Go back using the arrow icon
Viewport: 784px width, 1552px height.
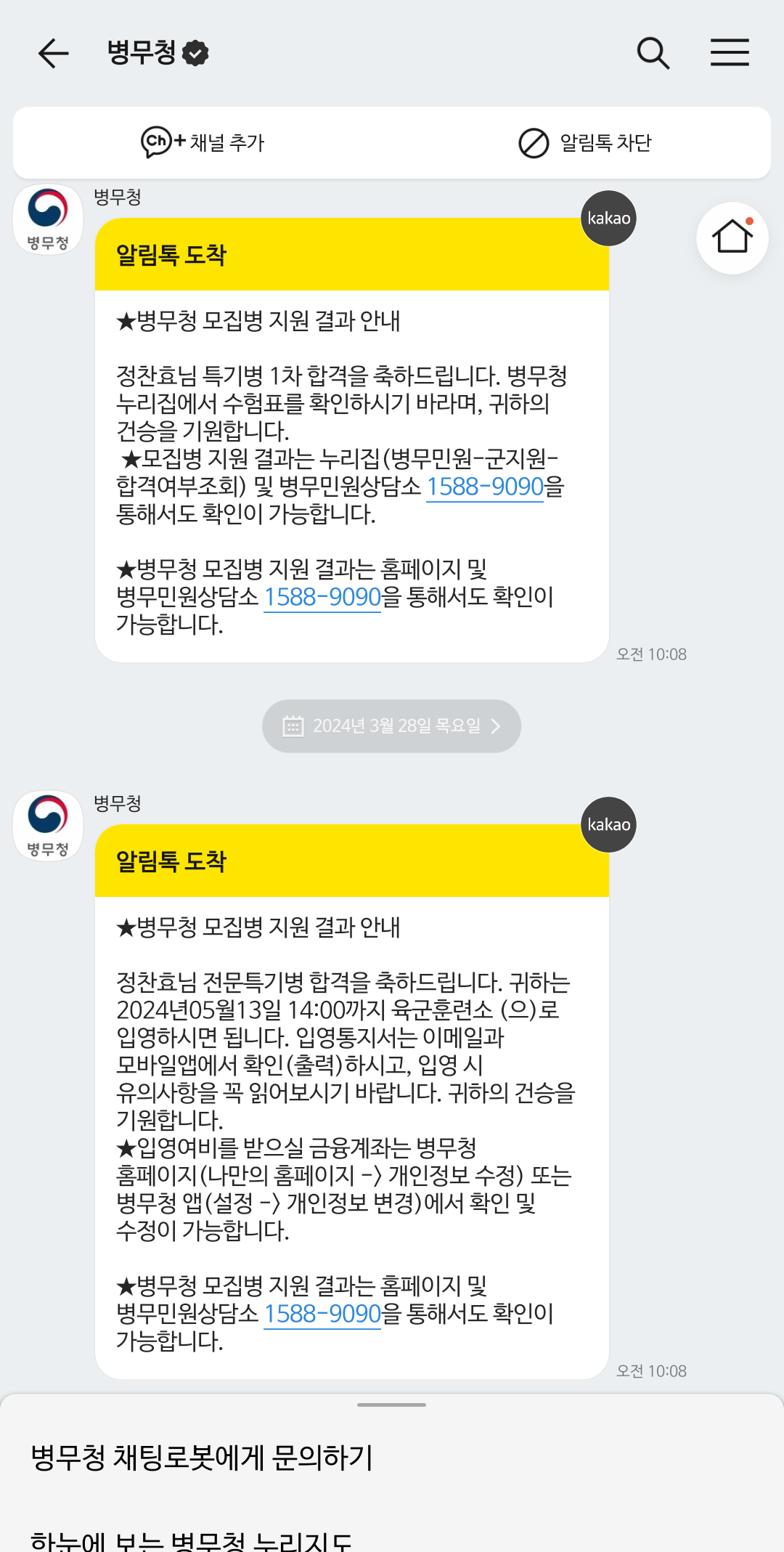coord(53,53)
